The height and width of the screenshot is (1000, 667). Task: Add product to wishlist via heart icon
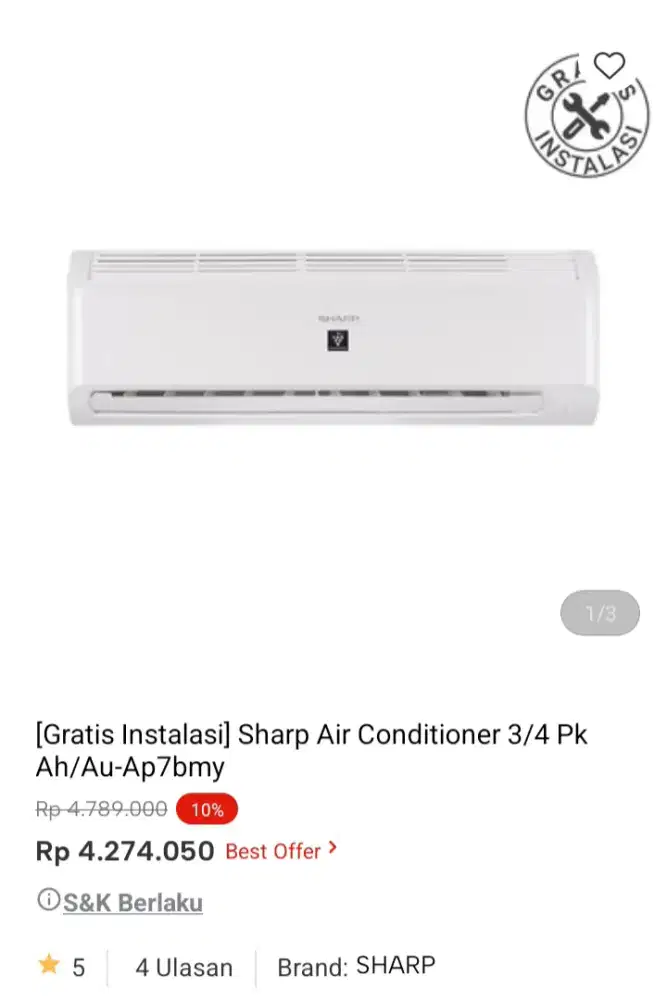pyautogui.click(x=609, y=66)
